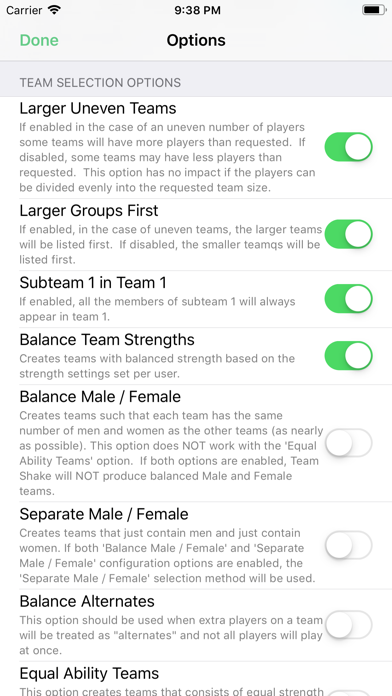
Task: Turn off Larger Uneven Teams switch
Action: [x=348, y=147]
